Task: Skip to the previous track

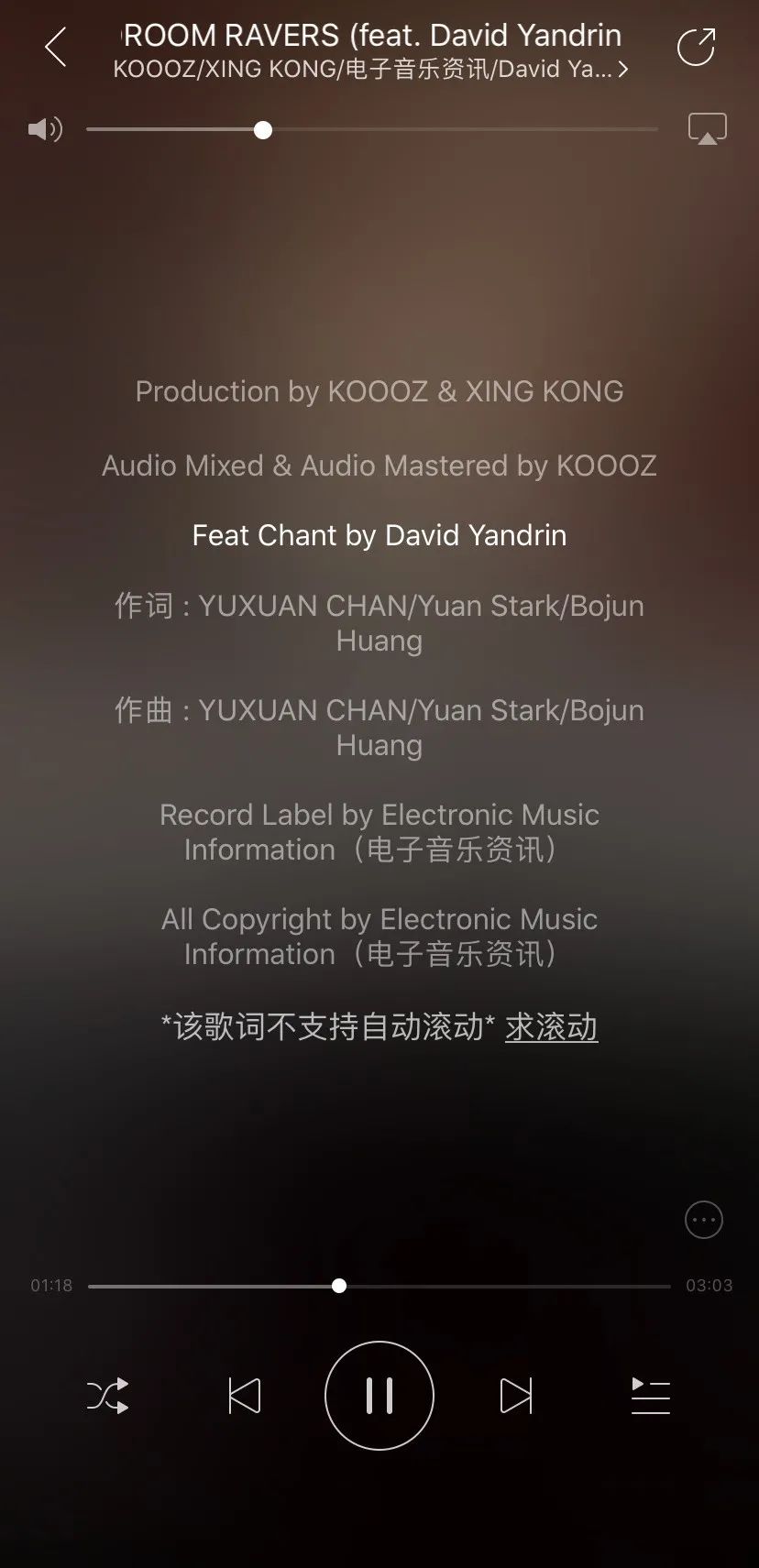Action: pos(244,1396)
